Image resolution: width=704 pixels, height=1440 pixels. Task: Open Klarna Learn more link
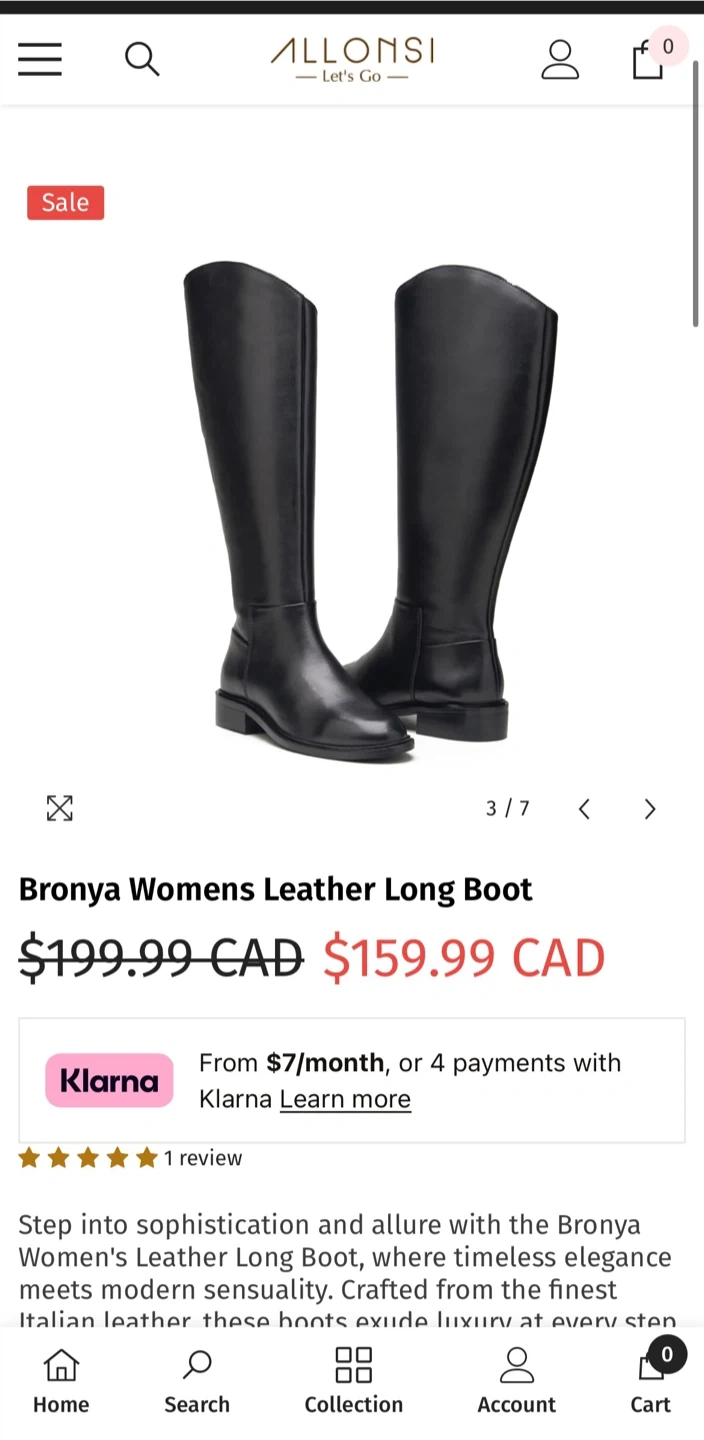pyautogui.click(x=345, y=1099)
